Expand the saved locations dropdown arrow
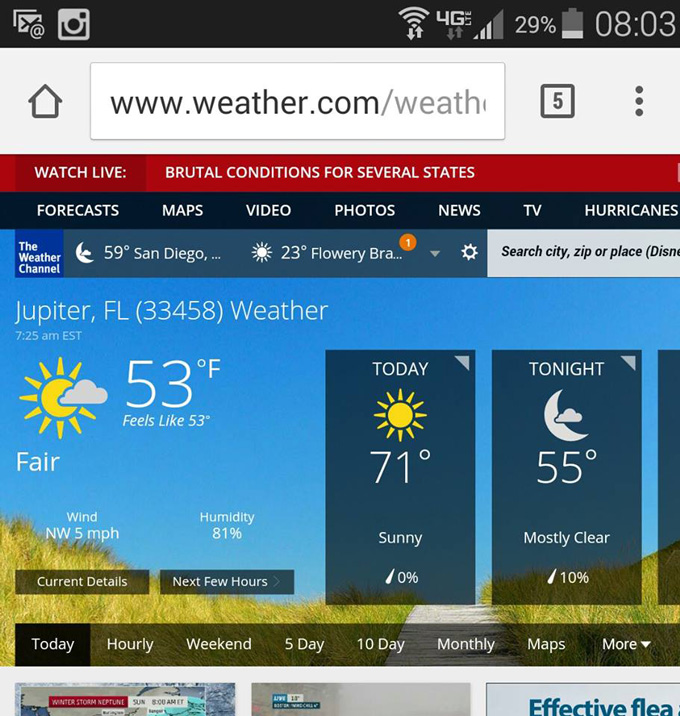 click(435, 254)
